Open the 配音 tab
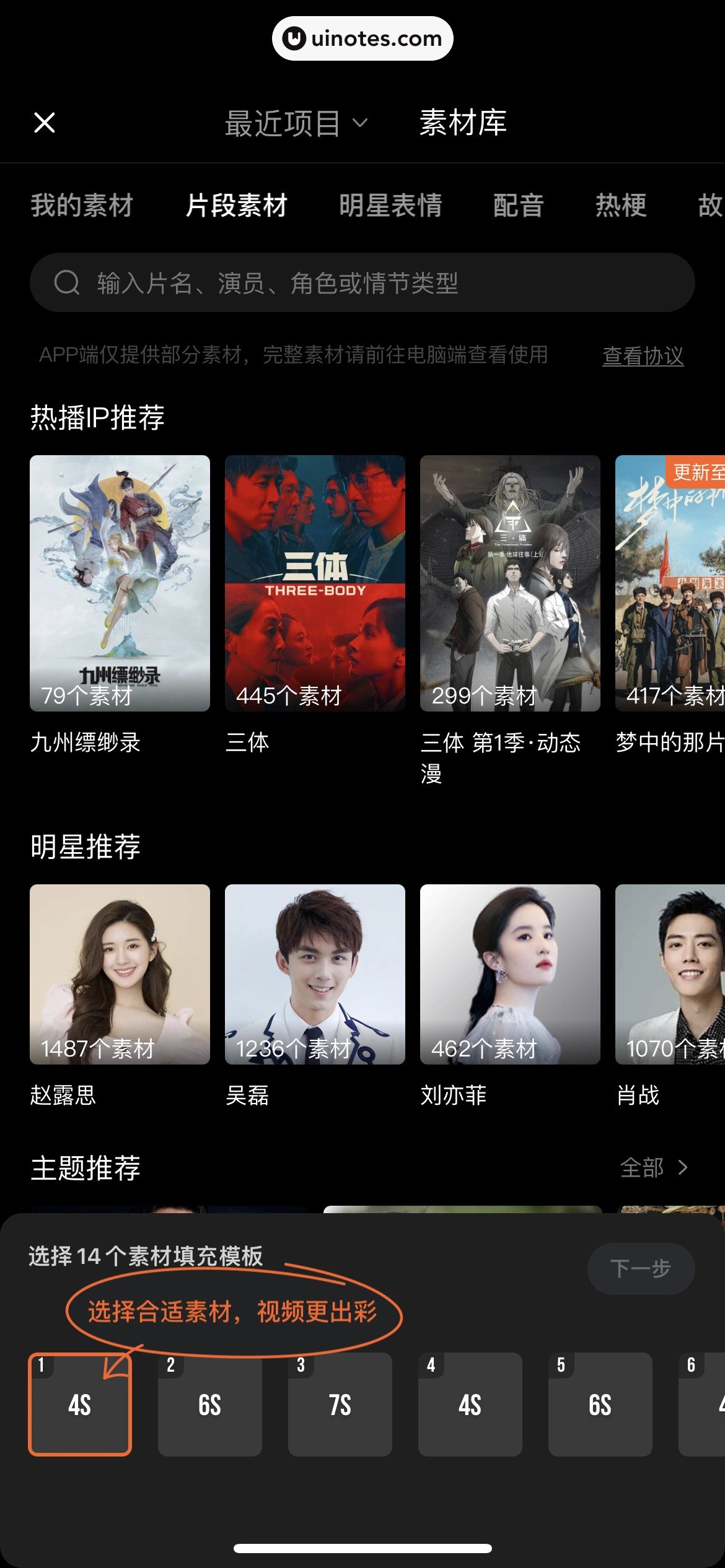This screenshot has height=1568, width=725. pyautogui.click(x=518, y=206)
